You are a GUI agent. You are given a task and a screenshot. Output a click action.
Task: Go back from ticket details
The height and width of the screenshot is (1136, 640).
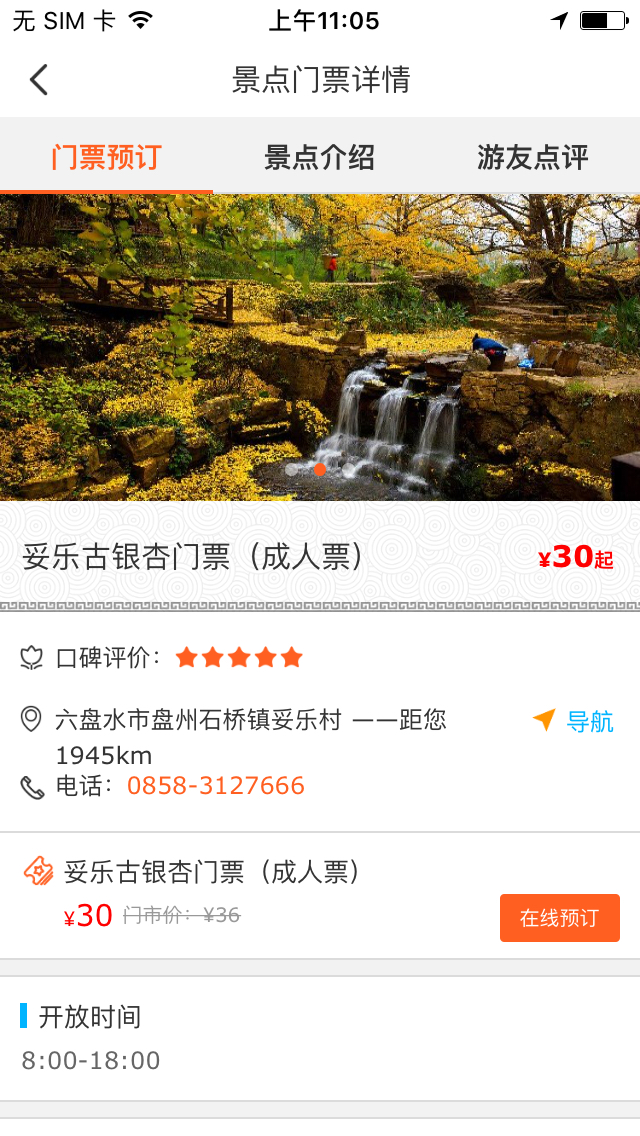[39, 80]
